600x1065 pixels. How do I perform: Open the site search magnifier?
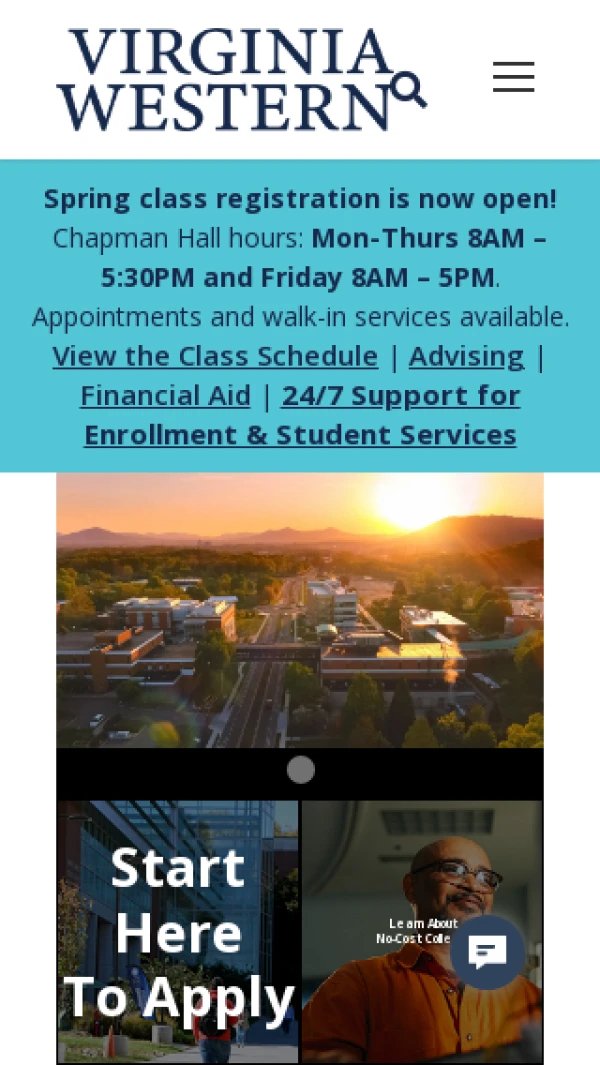(408, 89)
